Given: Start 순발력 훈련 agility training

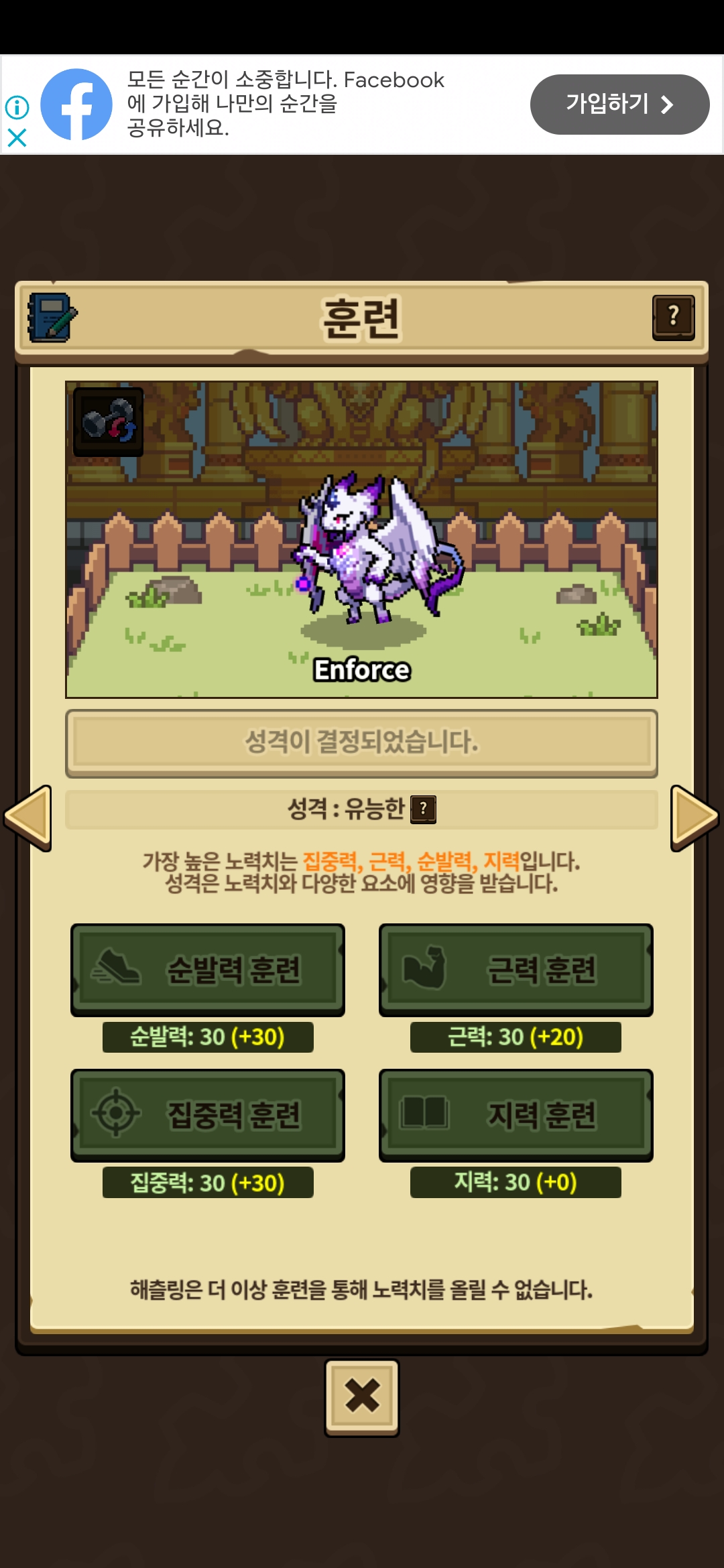Looking at the screenshot, I should tap(208, 970).
